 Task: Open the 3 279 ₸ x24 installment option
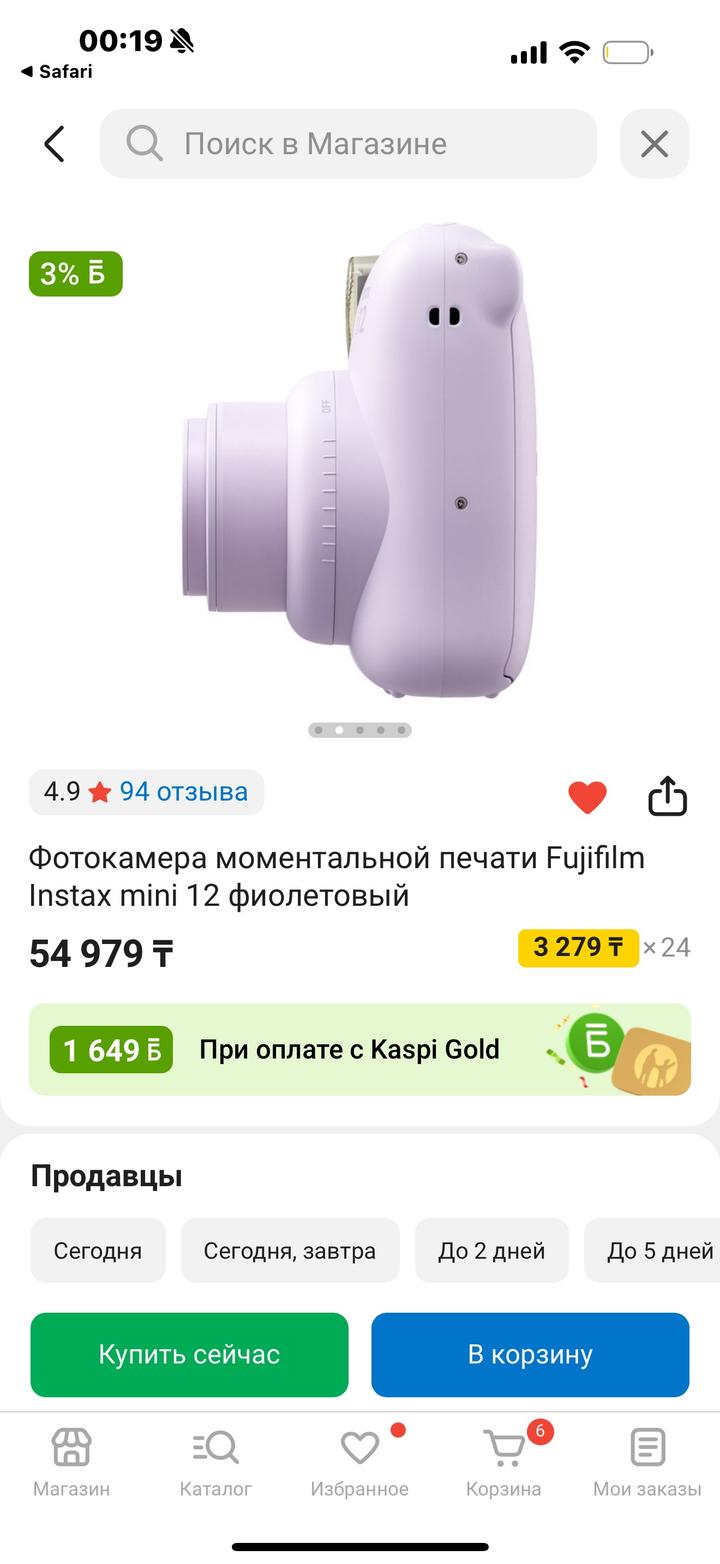pos(603,947)
